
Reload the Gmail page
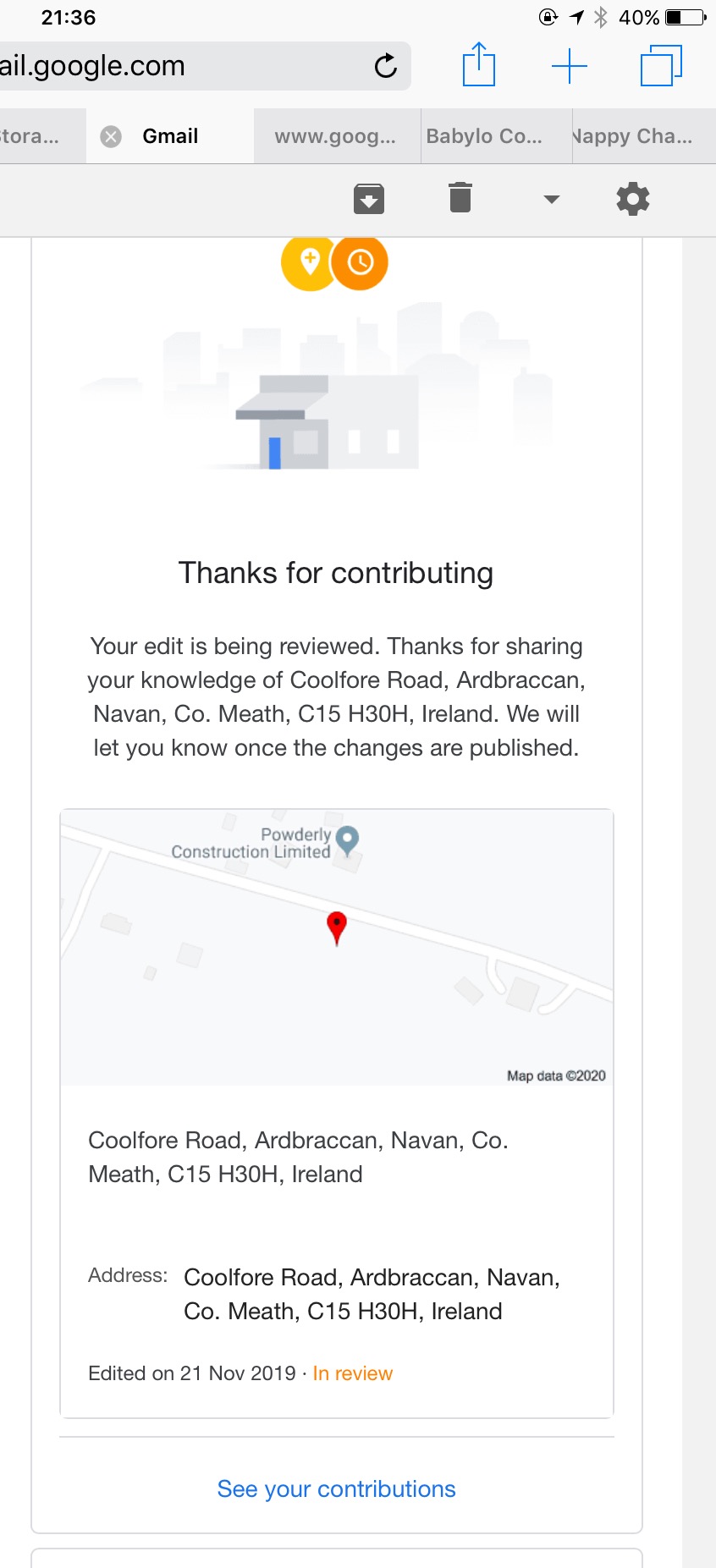point(386,66)
